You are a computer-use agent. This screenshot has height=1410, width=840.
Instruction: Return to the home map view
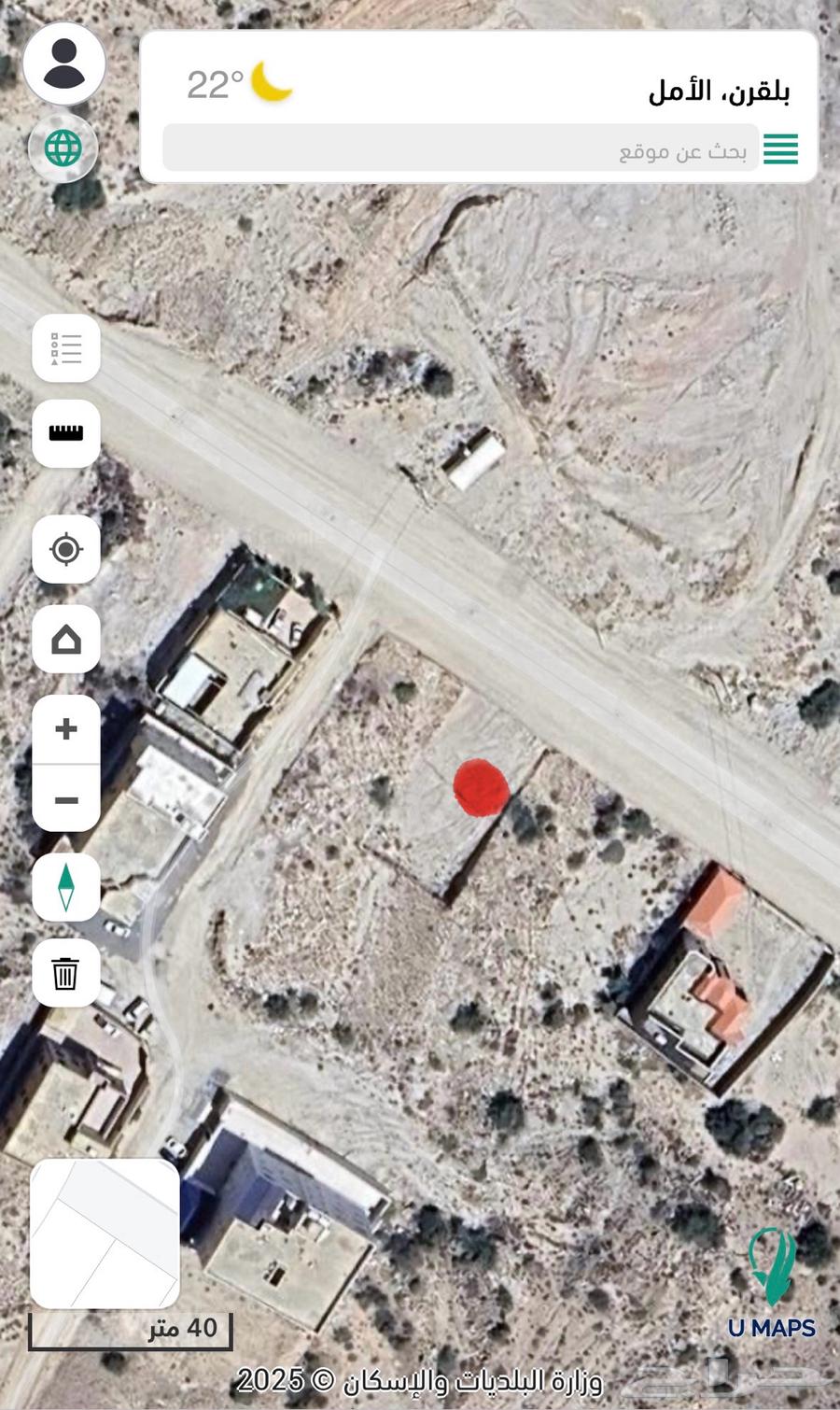pos(66,640)
